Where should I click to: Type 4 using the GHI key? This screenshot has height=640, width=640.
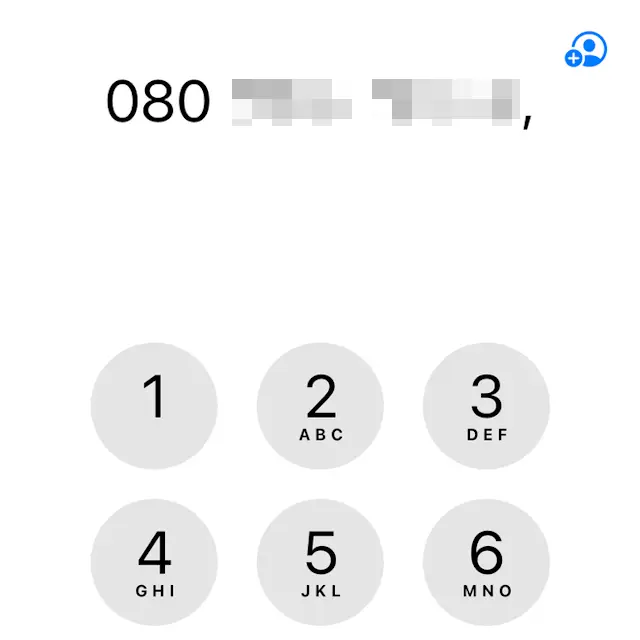click(154, 561)
